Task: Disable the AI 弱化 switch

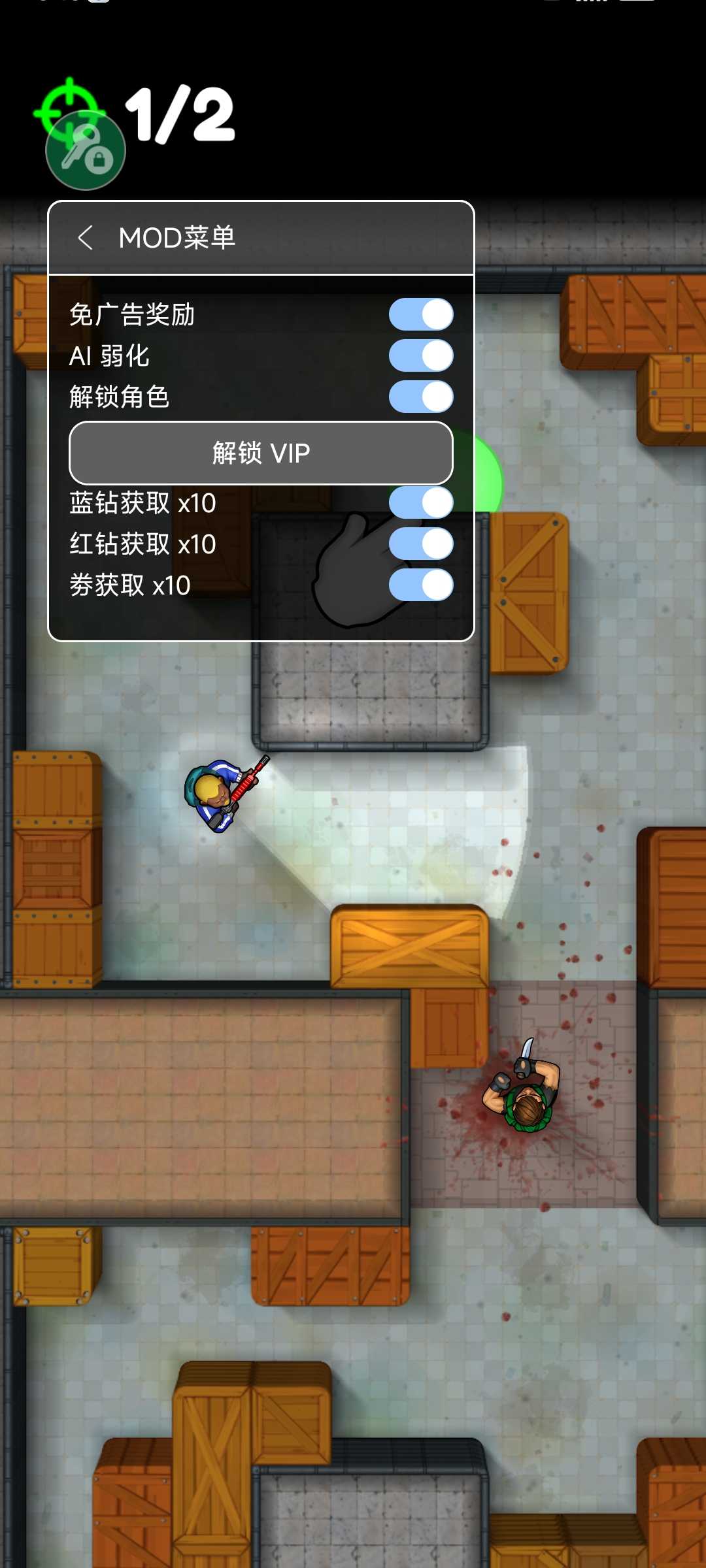Action: pos(421,356)
